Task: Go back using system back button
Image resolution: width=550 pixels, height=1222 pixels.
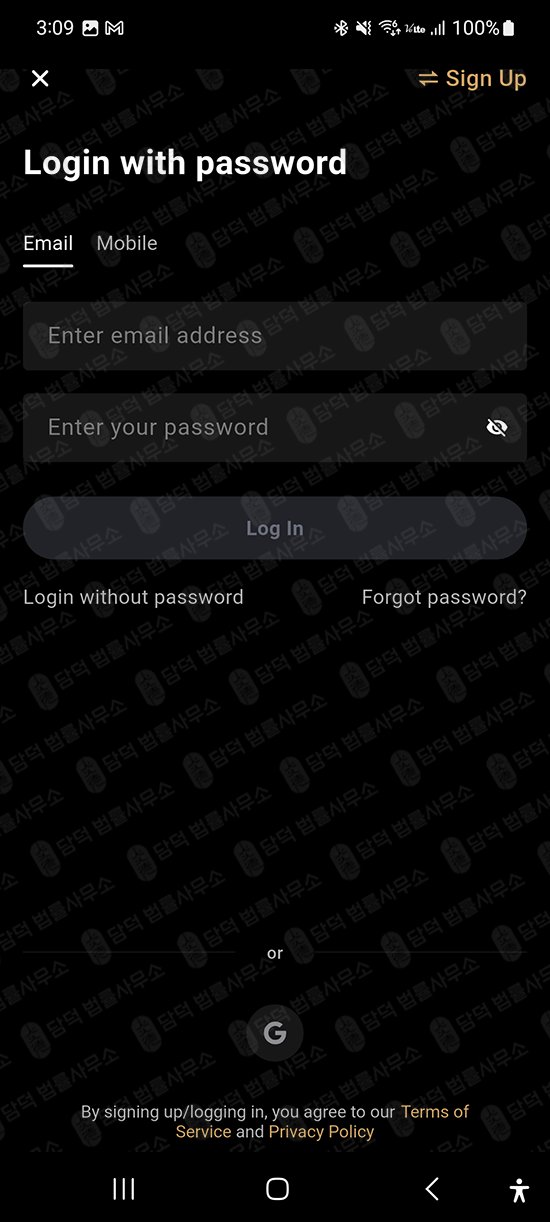Action: [432, 1188]
